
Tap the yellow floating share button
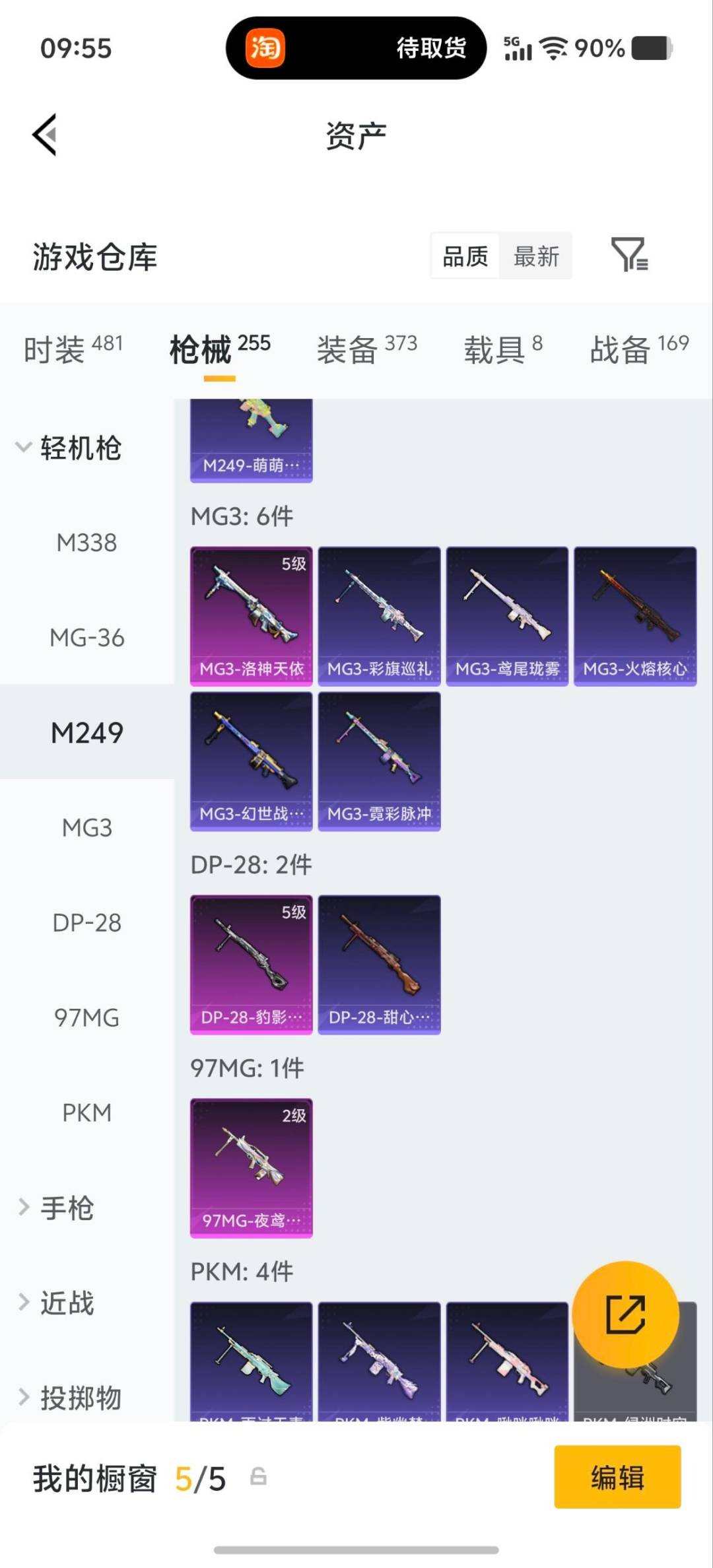point(625,1314)
